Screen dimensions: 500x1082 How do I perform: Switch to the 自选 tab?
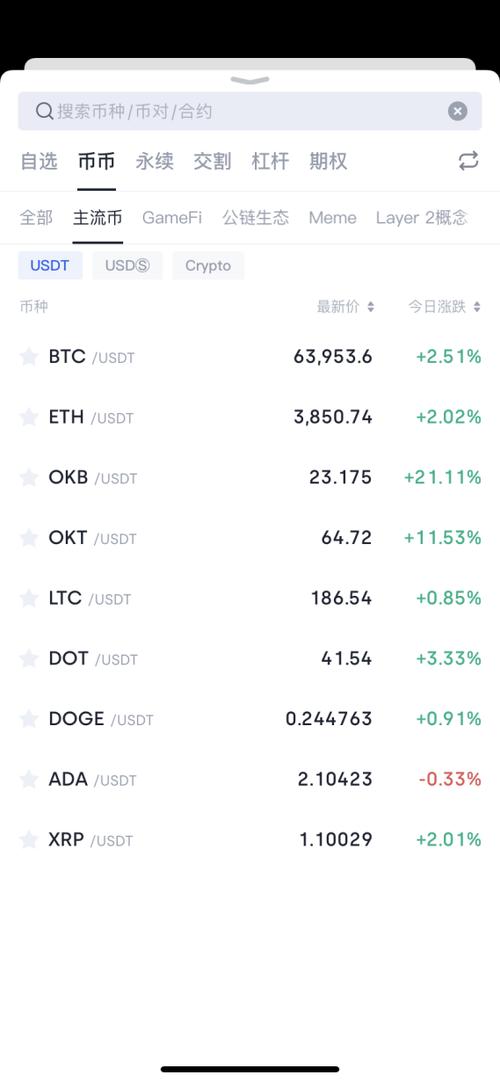point(39,161)
